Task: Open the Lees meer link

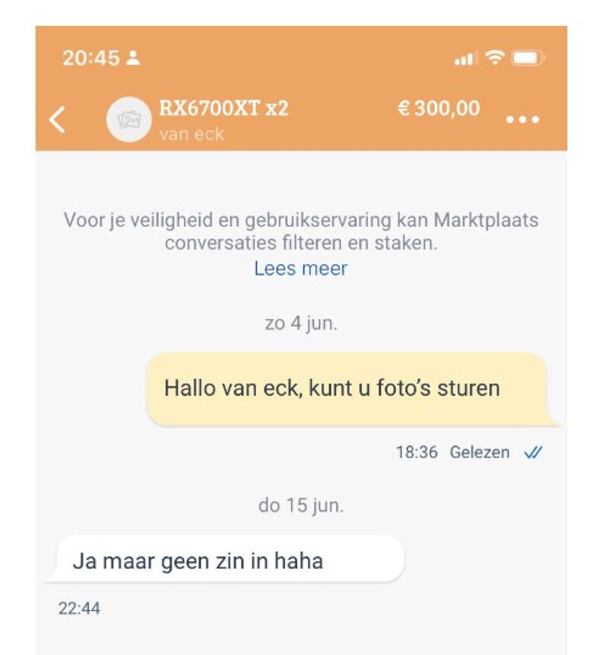Action: (x=300, y=269)
